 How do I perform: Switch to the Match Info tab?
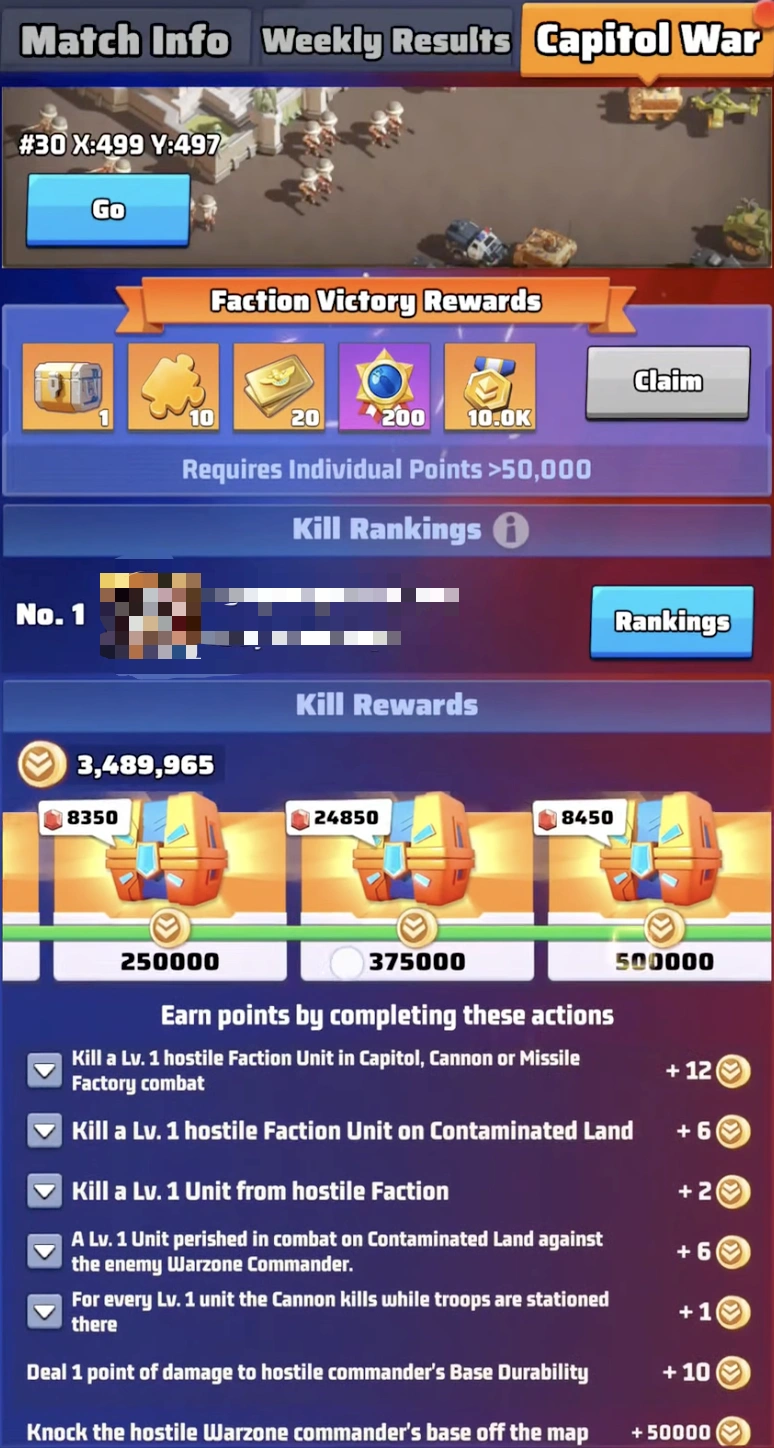(x=125, y=41)
